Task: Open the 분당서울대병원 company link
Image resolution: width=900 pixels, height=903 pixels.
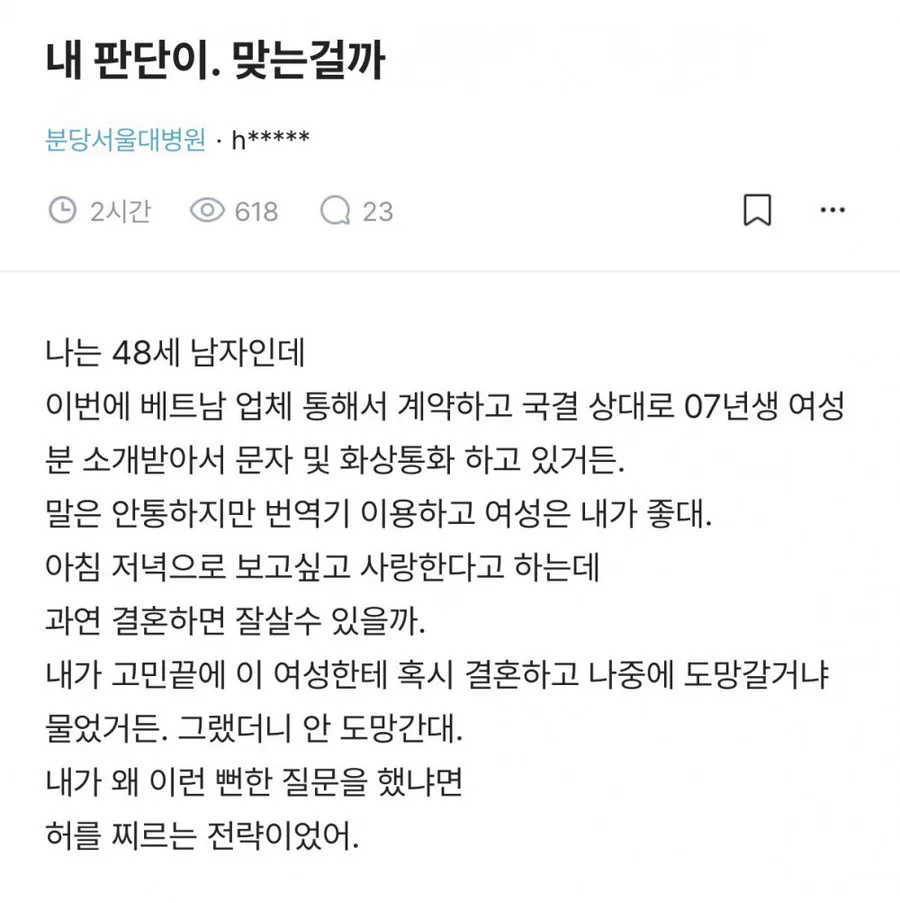Action: coord(126,139)
